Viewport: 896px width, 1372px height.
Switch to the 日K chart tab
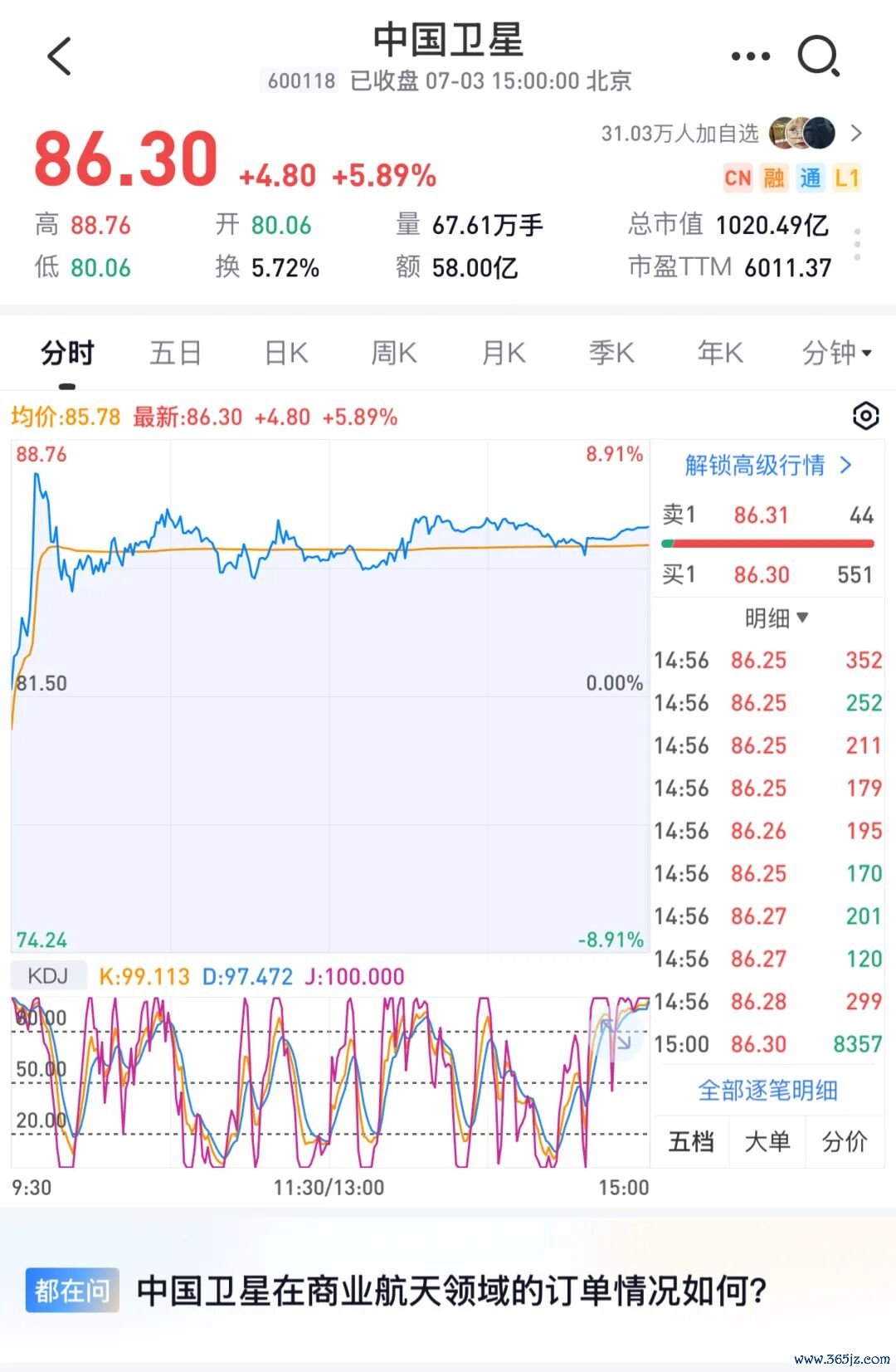[286, 353]
